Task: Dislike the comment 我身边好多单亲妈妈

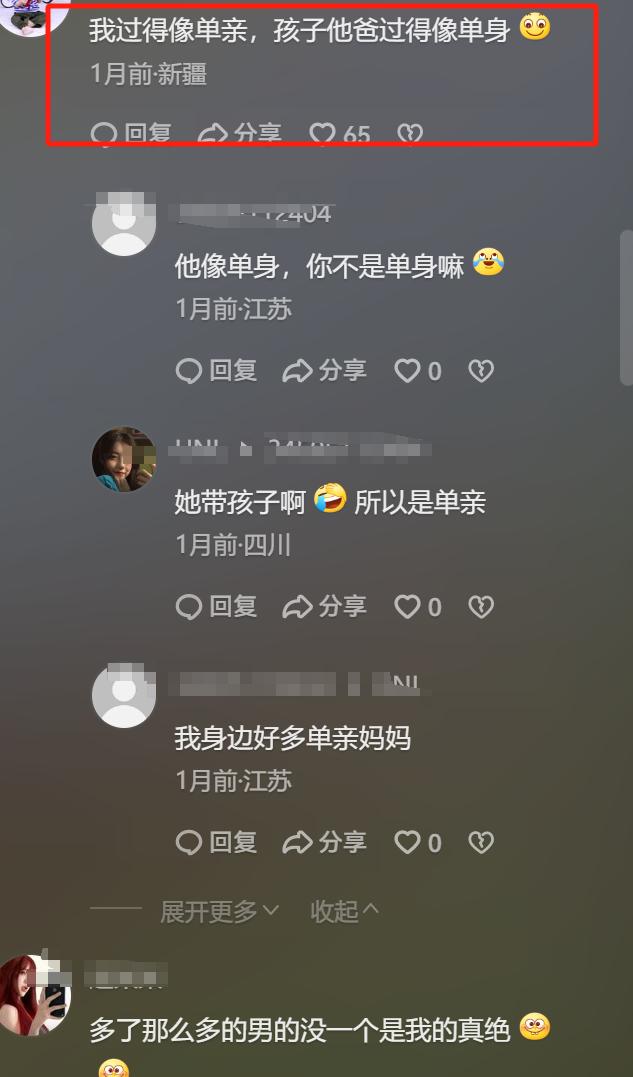Action: tap(481, 843)
